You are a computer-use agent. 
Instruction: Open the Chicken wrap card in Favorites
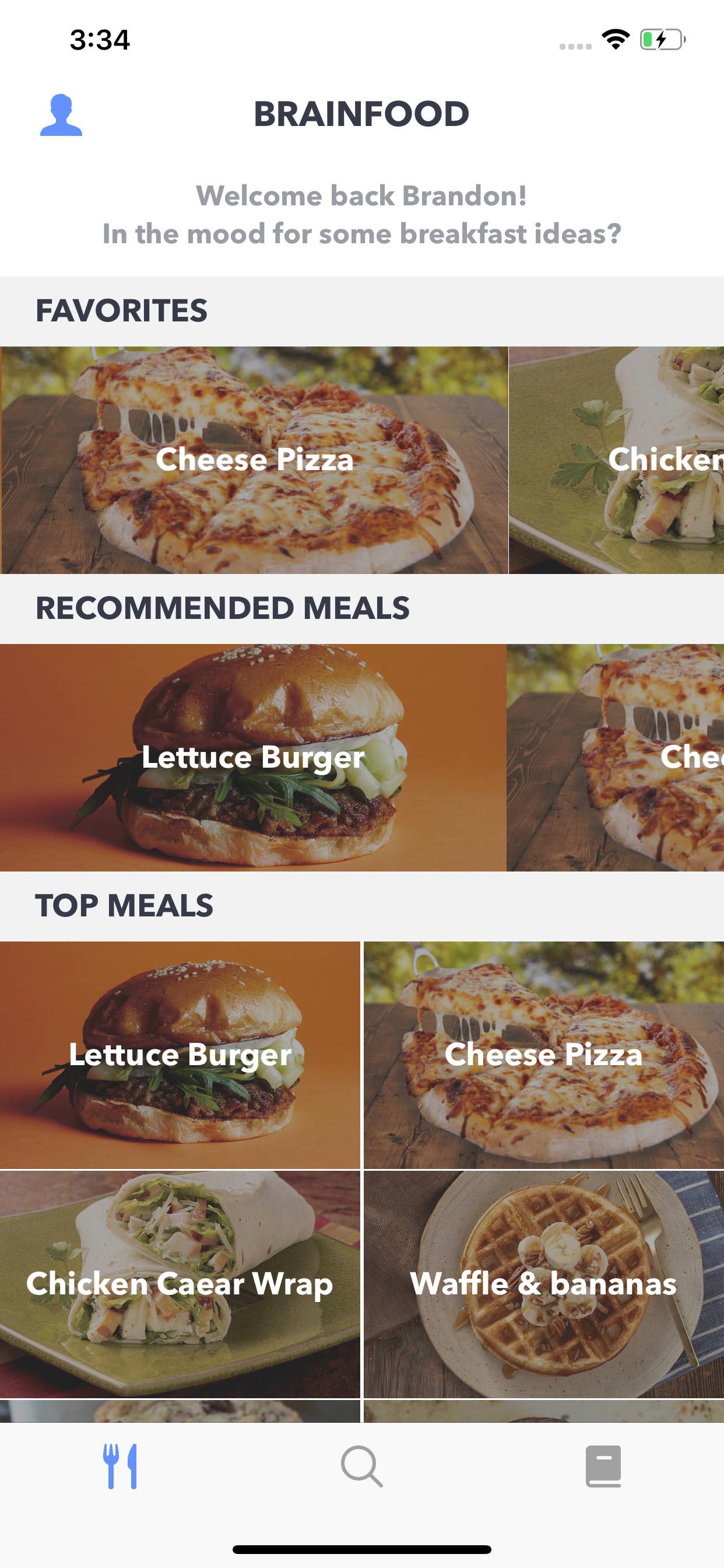tap(616, 460)
